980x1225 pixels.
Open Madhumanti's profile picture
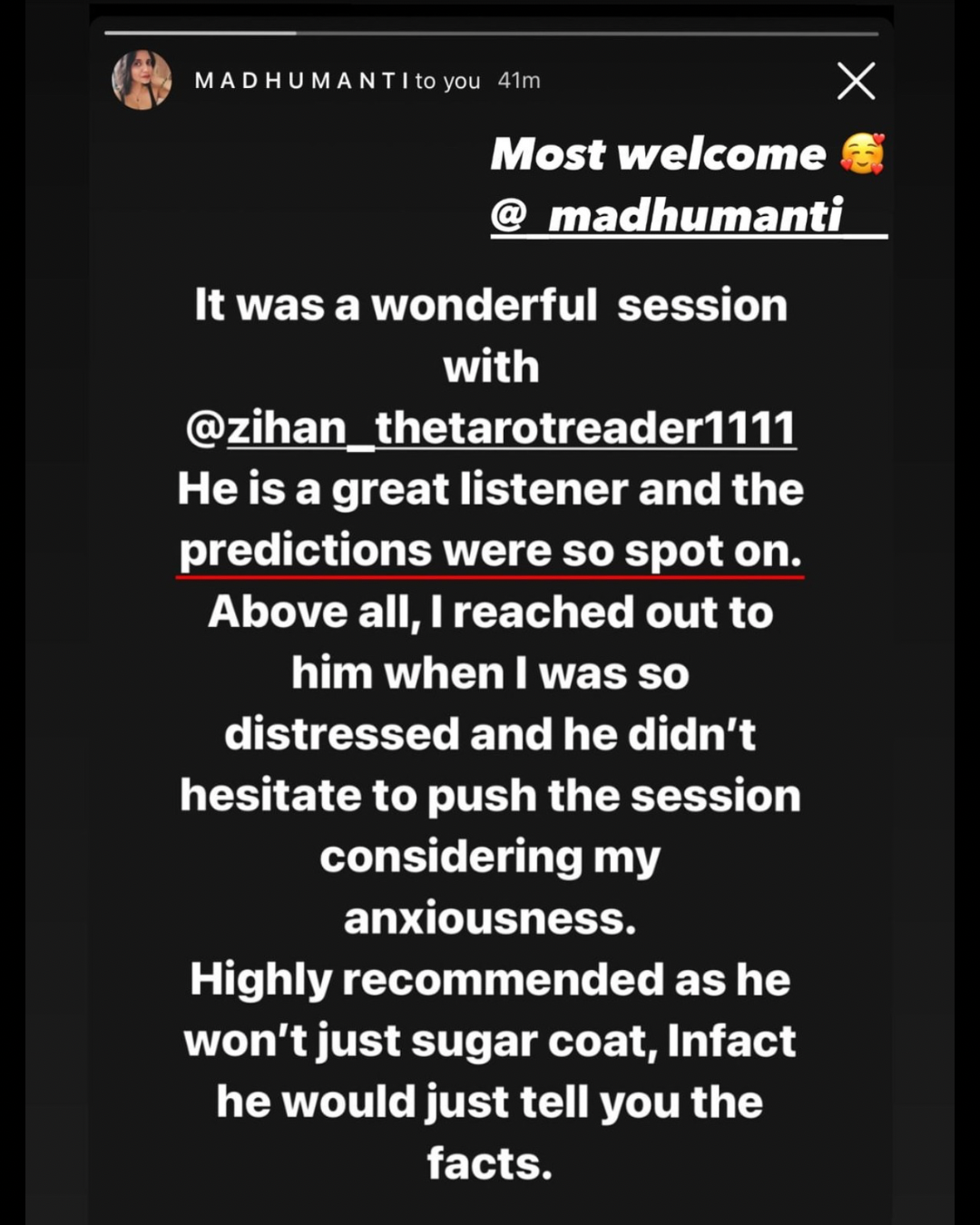(142, 80)
